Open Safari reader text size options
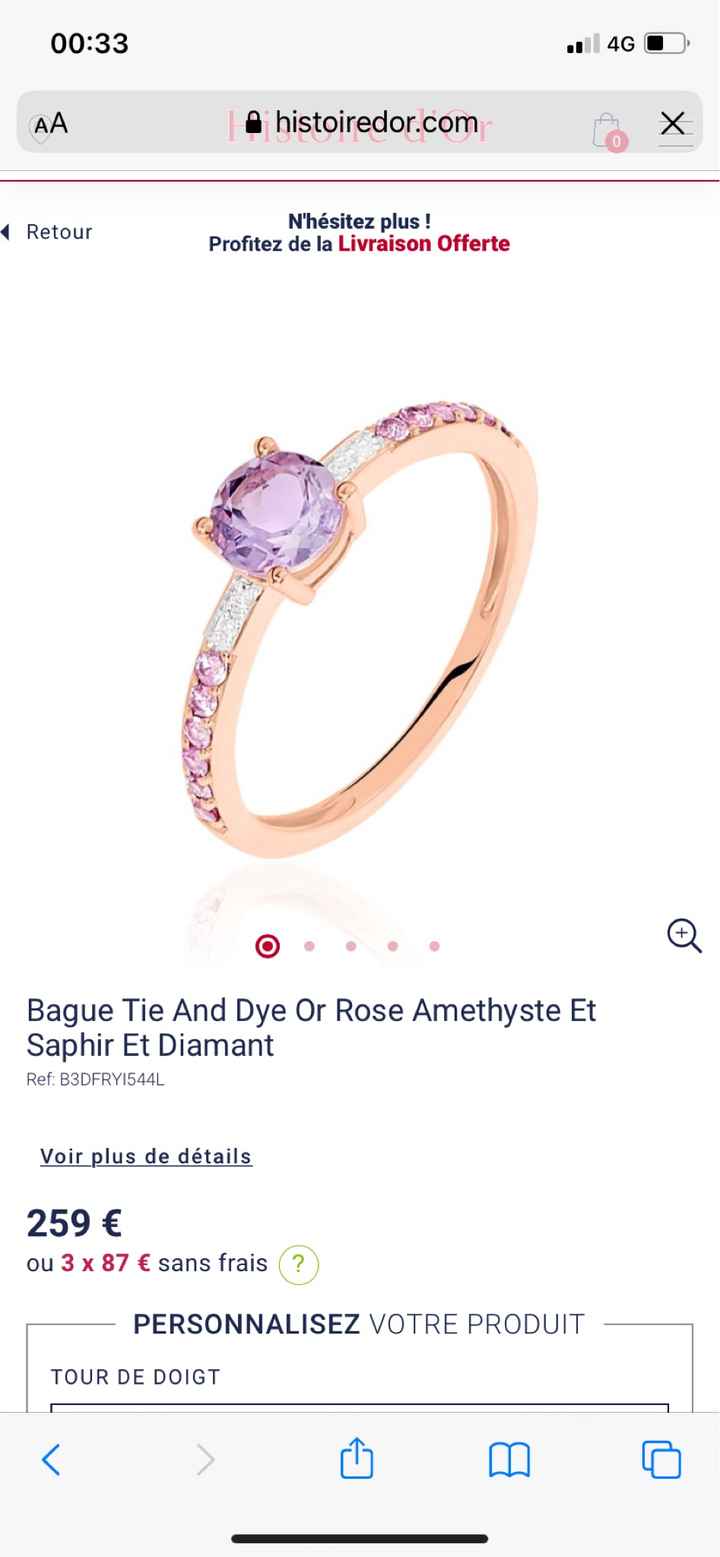 tap(49, 124)
